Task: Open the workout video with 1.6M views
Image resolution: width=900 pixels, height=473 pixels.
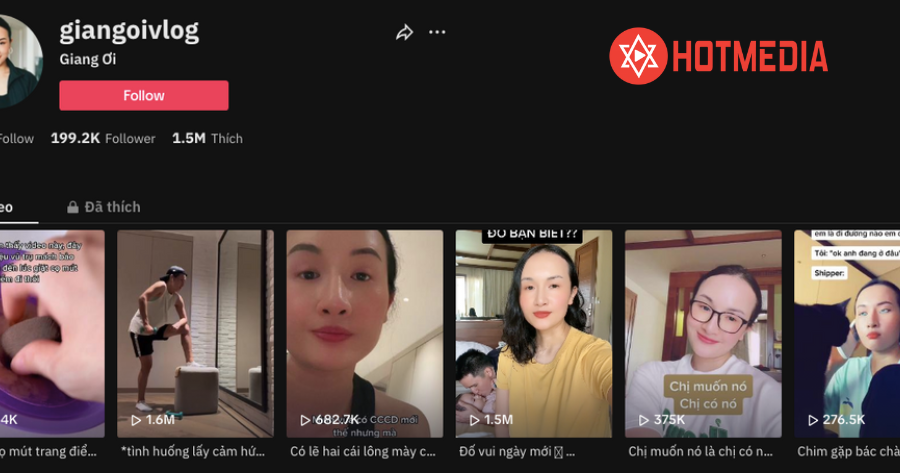Action: pyautogui.click(x=195, y=330)
